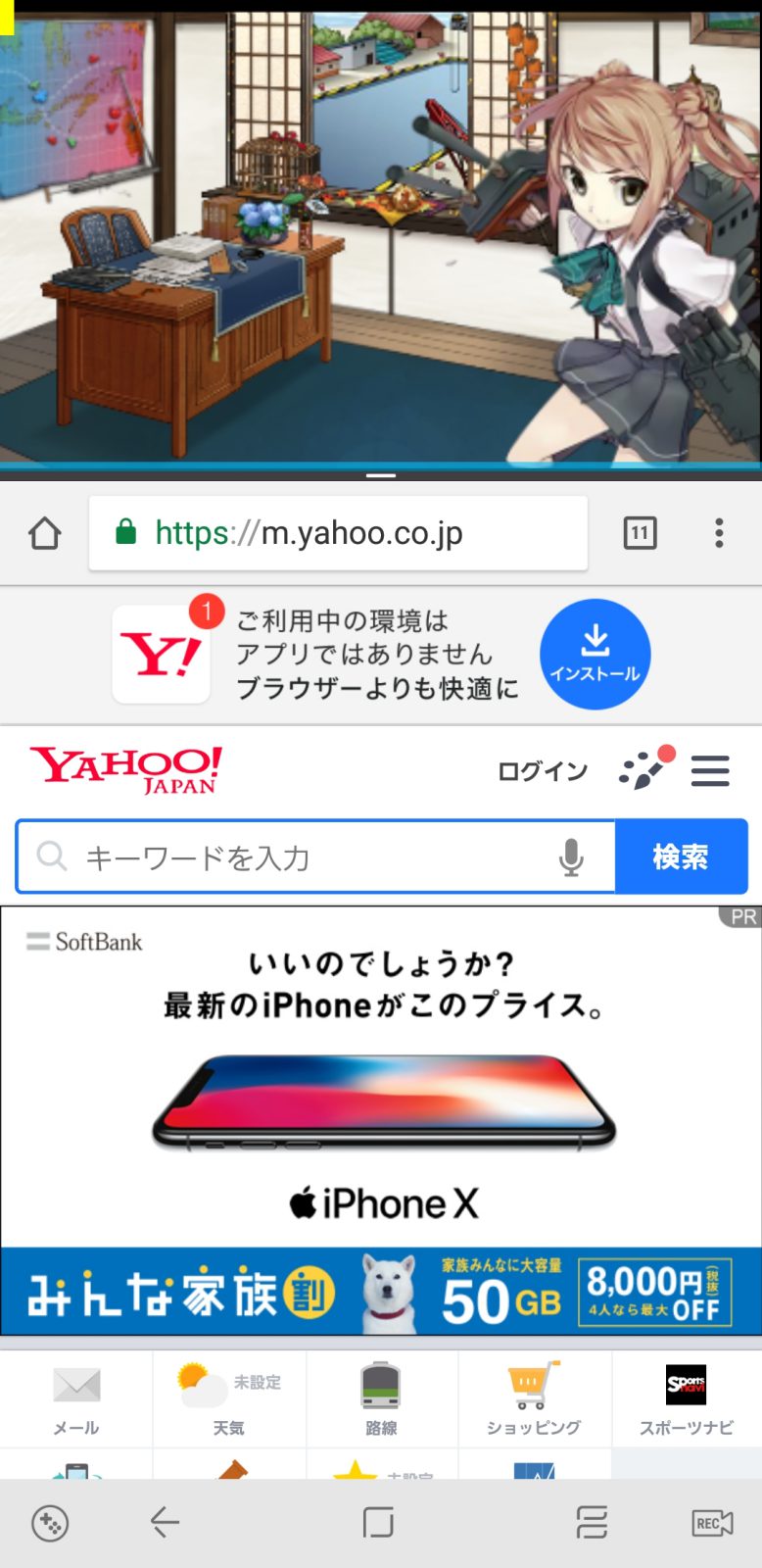
Task: Tap the browser home icon
Action: (45, 533)
